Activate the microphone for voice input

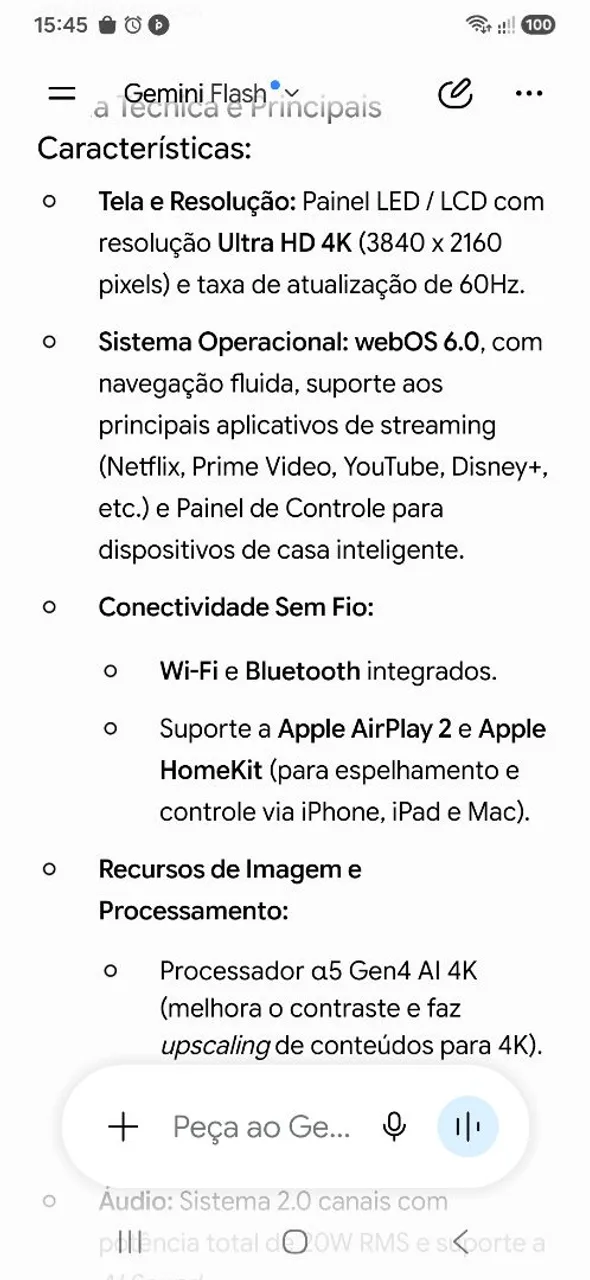395,1127
